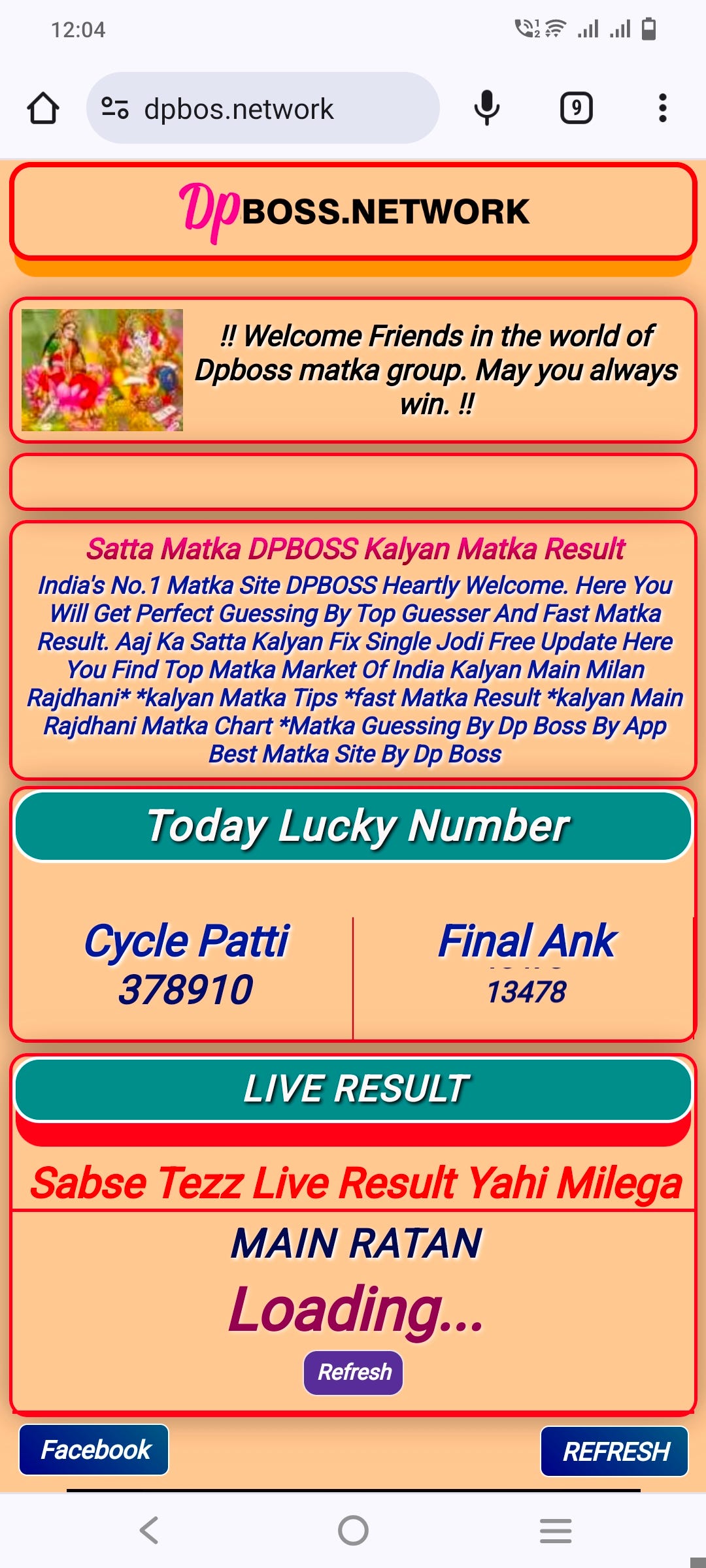Open the browser overflow menu
706x1568 pixels.
pyautogui.click(x=662, y=108)
